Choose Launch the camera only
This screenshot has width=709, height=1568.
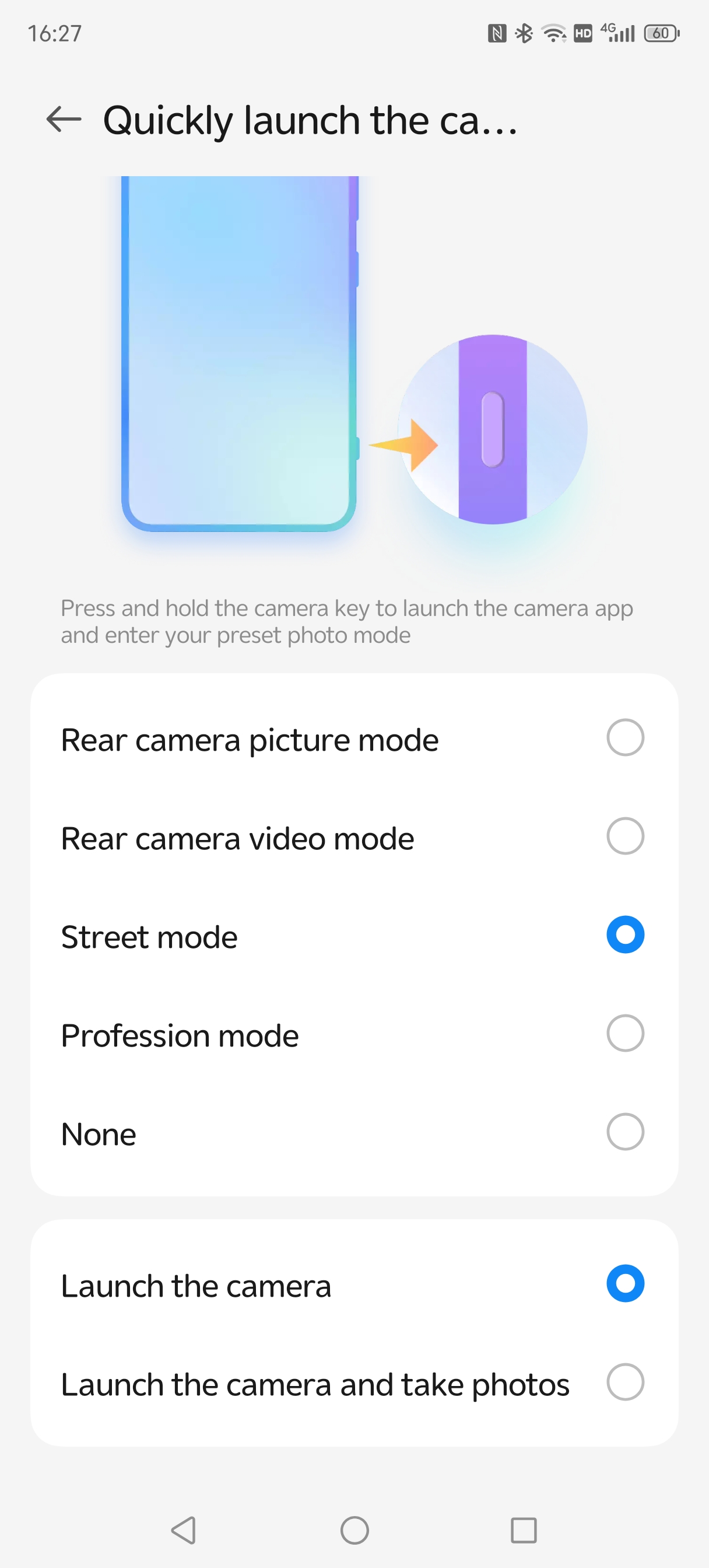click(625, 1284)
